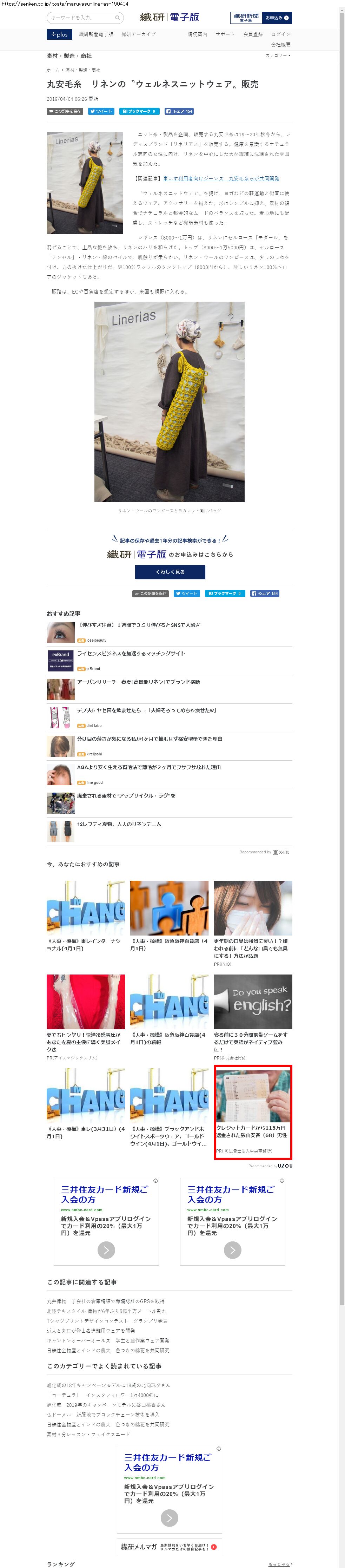Open 会社概要 page
The height and width of the screenshot is (1568, 345).
pyautogui.click(x=280, y=45)
